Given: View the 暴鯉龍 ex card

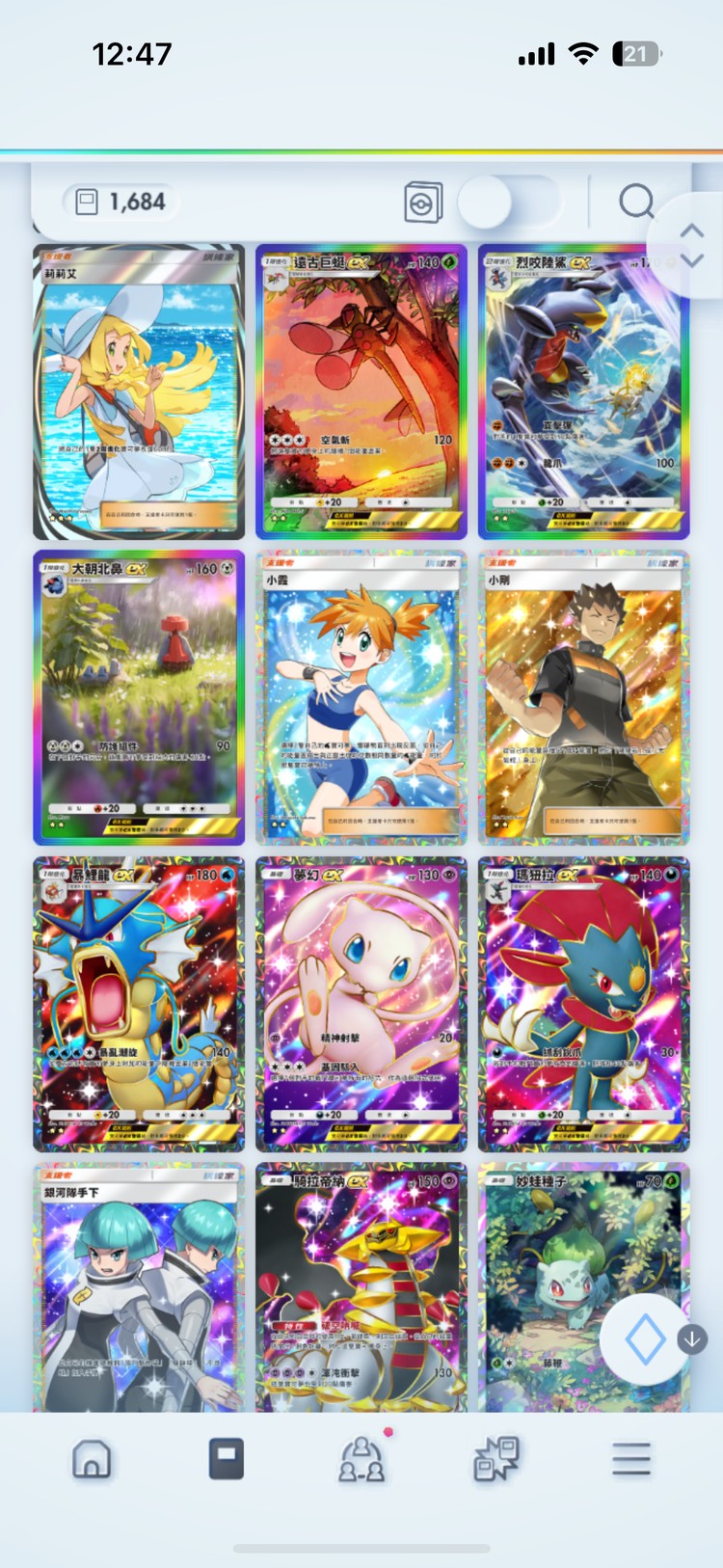Looking at the screenshot, I should [139, 1004].
